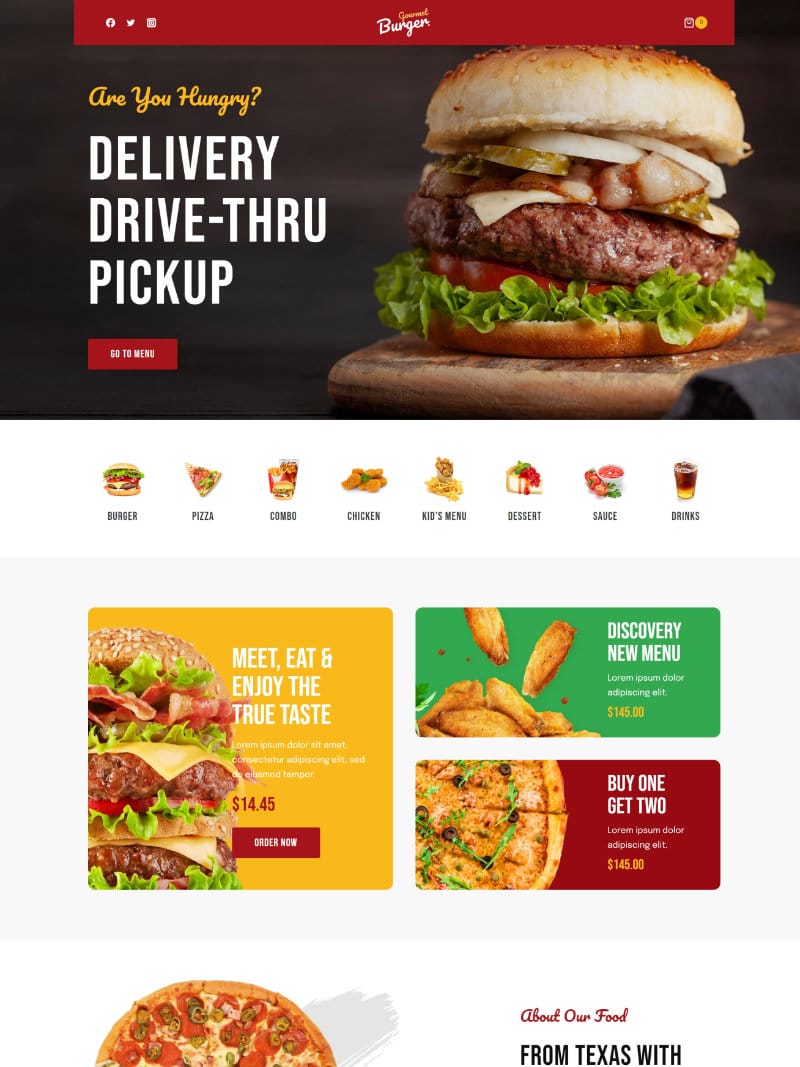Open the shopping cart
Image resolution: width=800 pixels, height=1067 pixels.
tap(690, 22)
